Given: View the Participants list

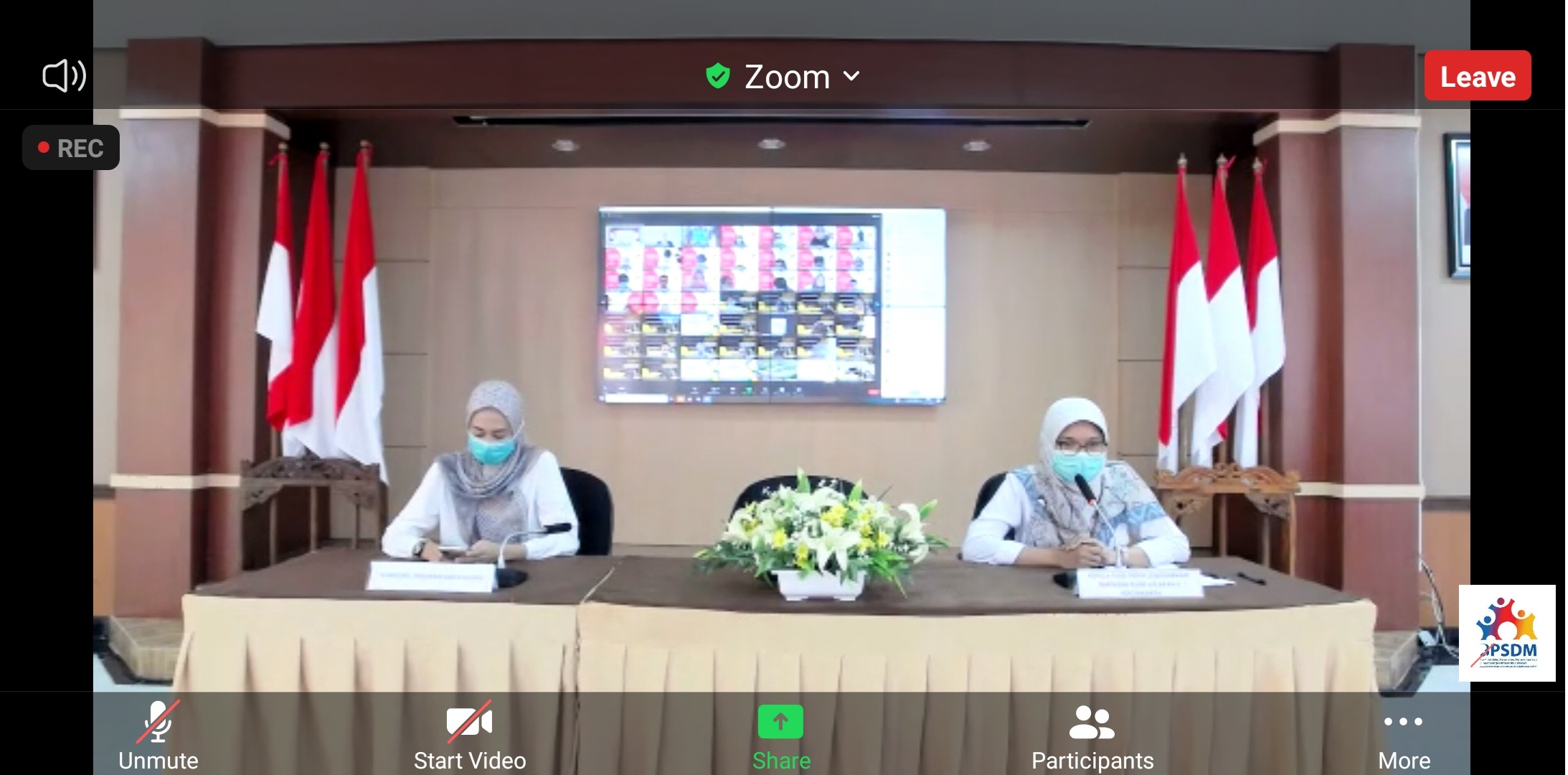Looking at the screenshot, I should [1092, 736].
